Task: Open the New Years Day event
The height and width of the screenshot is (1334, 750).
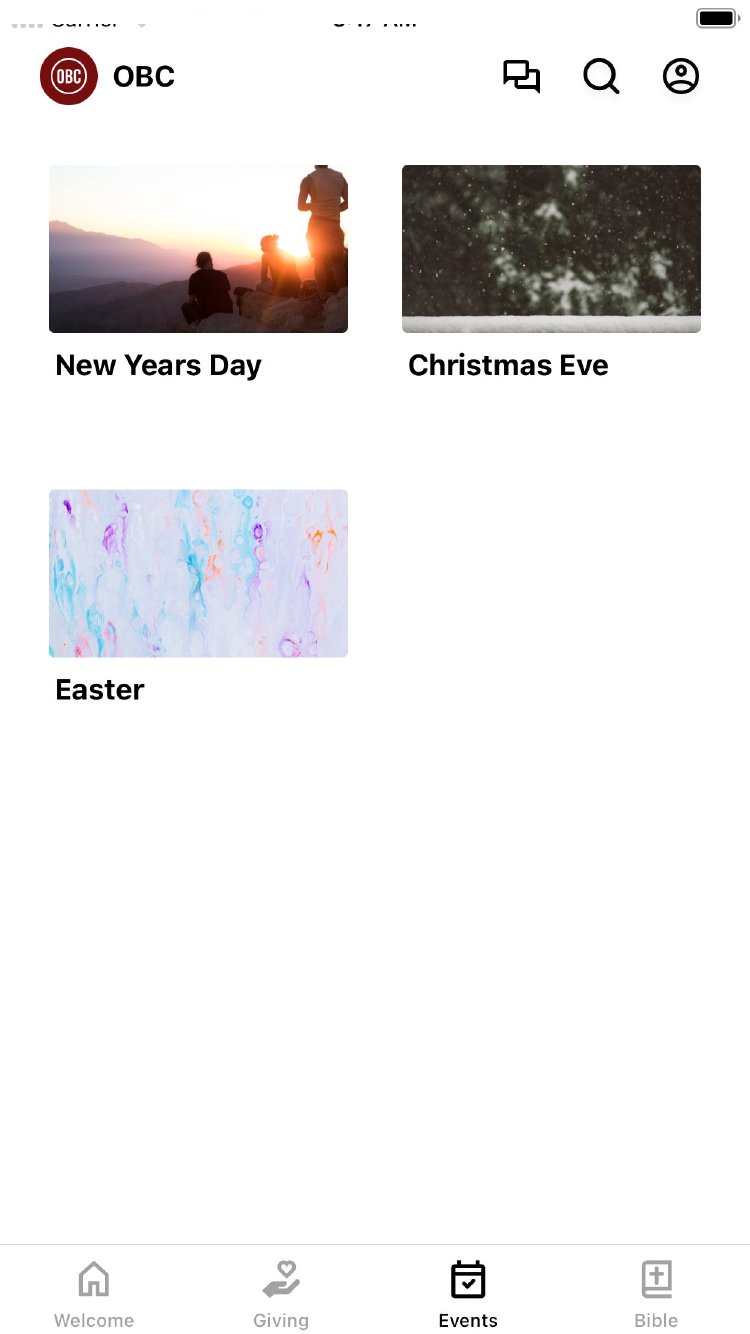Action: [198, 273]
